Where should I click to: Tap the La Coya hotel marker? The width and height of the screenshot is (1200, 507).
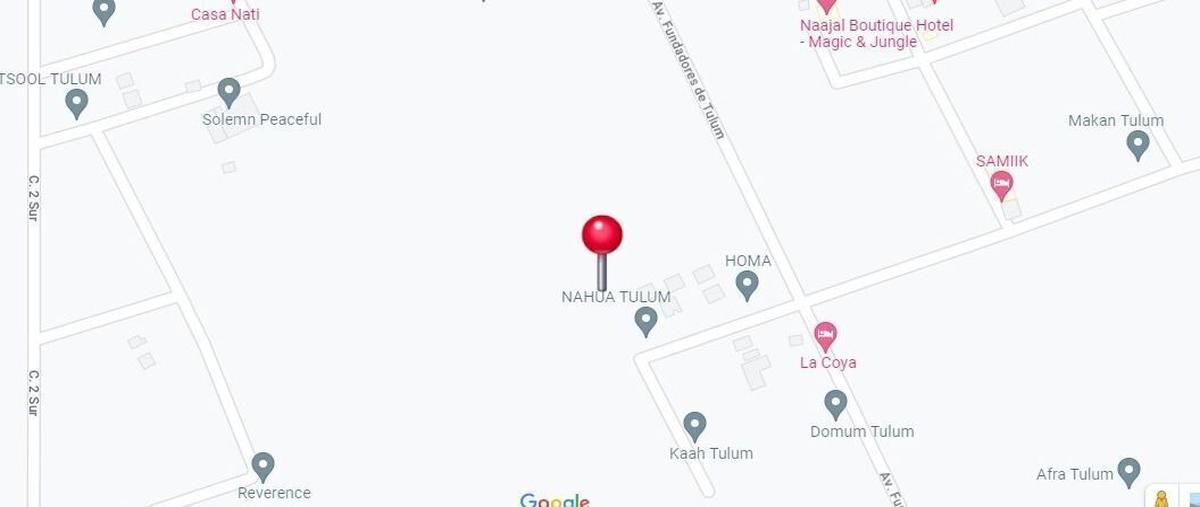[825, 334]
